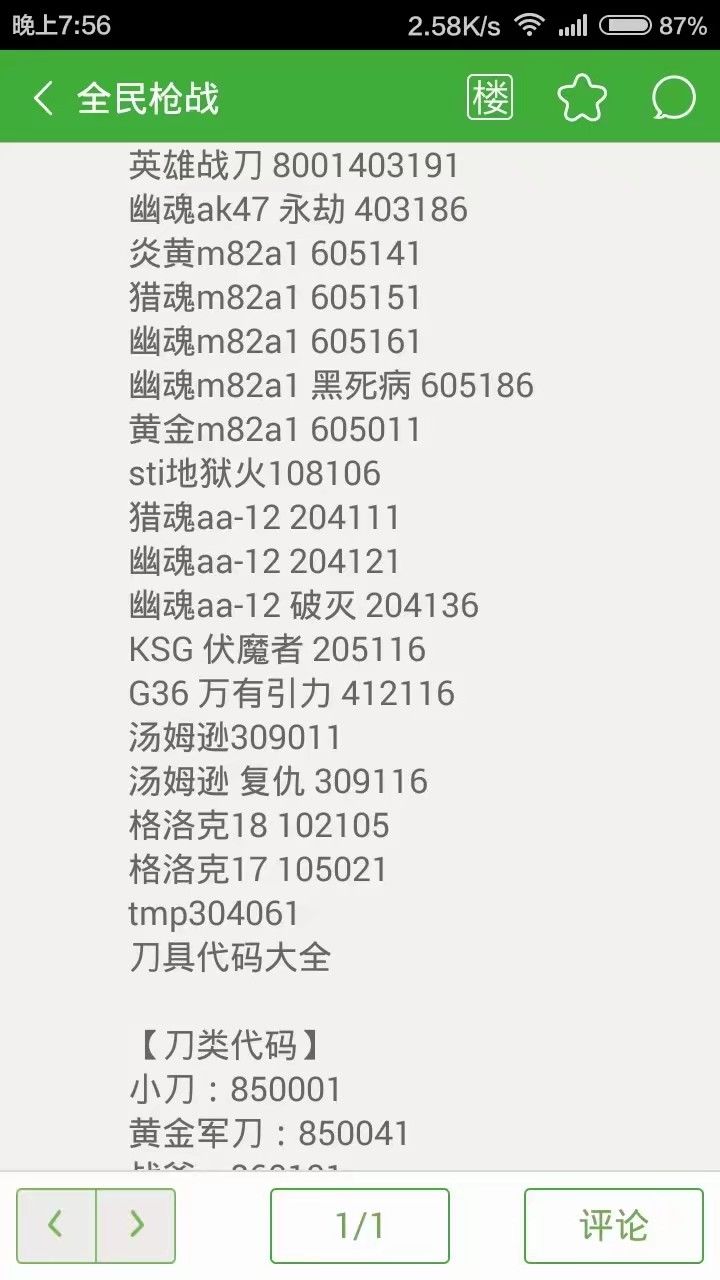The height and width of the screenshot is (1280, 720).
Task: Go back from the 全民枪战 thread
Action: coord(42,98)
